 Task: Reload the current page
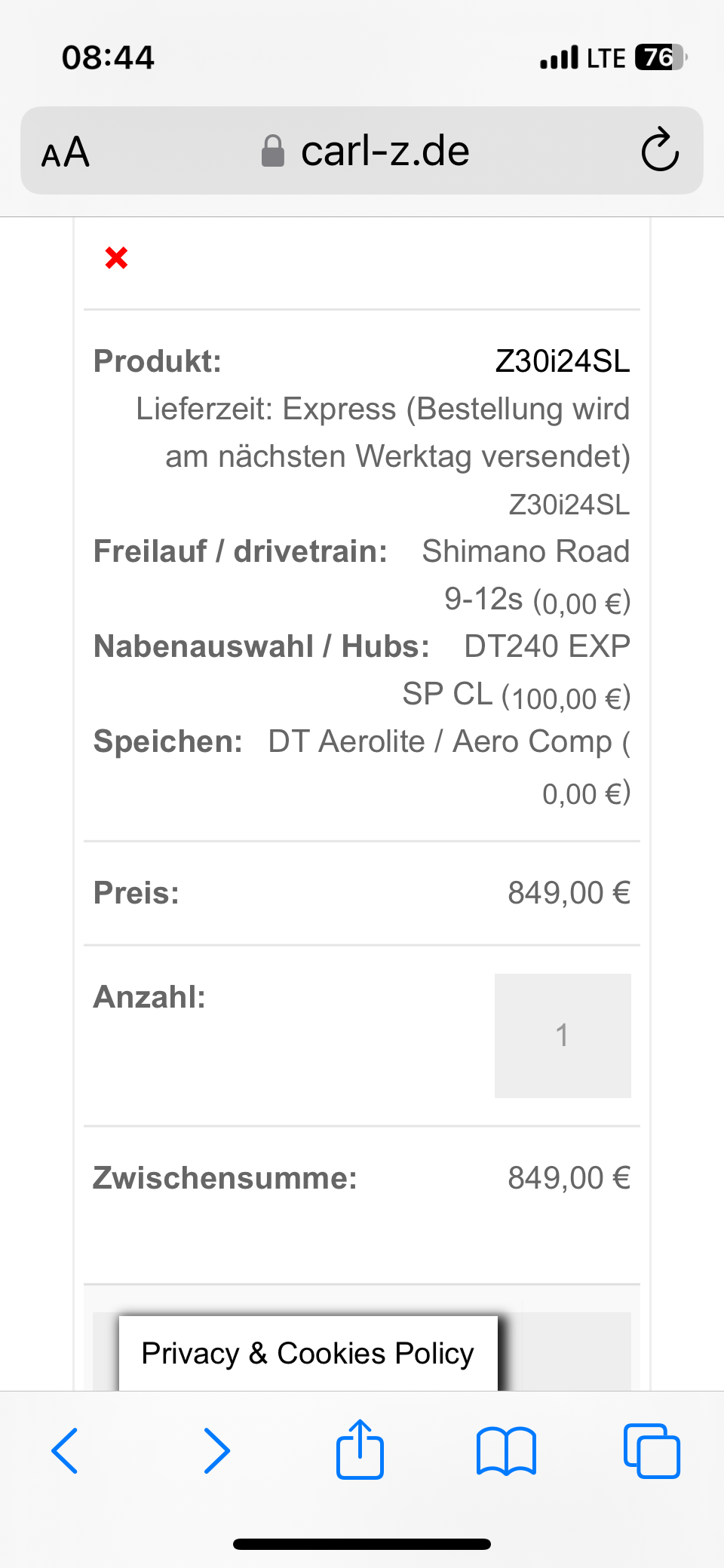point(659,150)
